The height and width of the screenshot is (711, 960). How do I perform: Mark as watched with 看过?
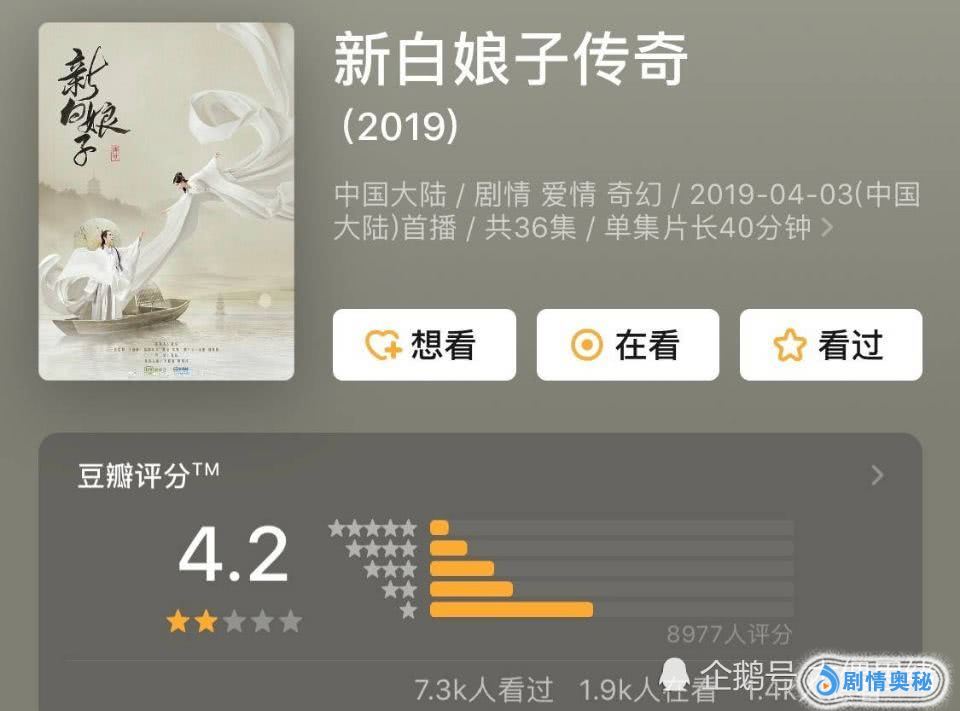coord(830,345)
